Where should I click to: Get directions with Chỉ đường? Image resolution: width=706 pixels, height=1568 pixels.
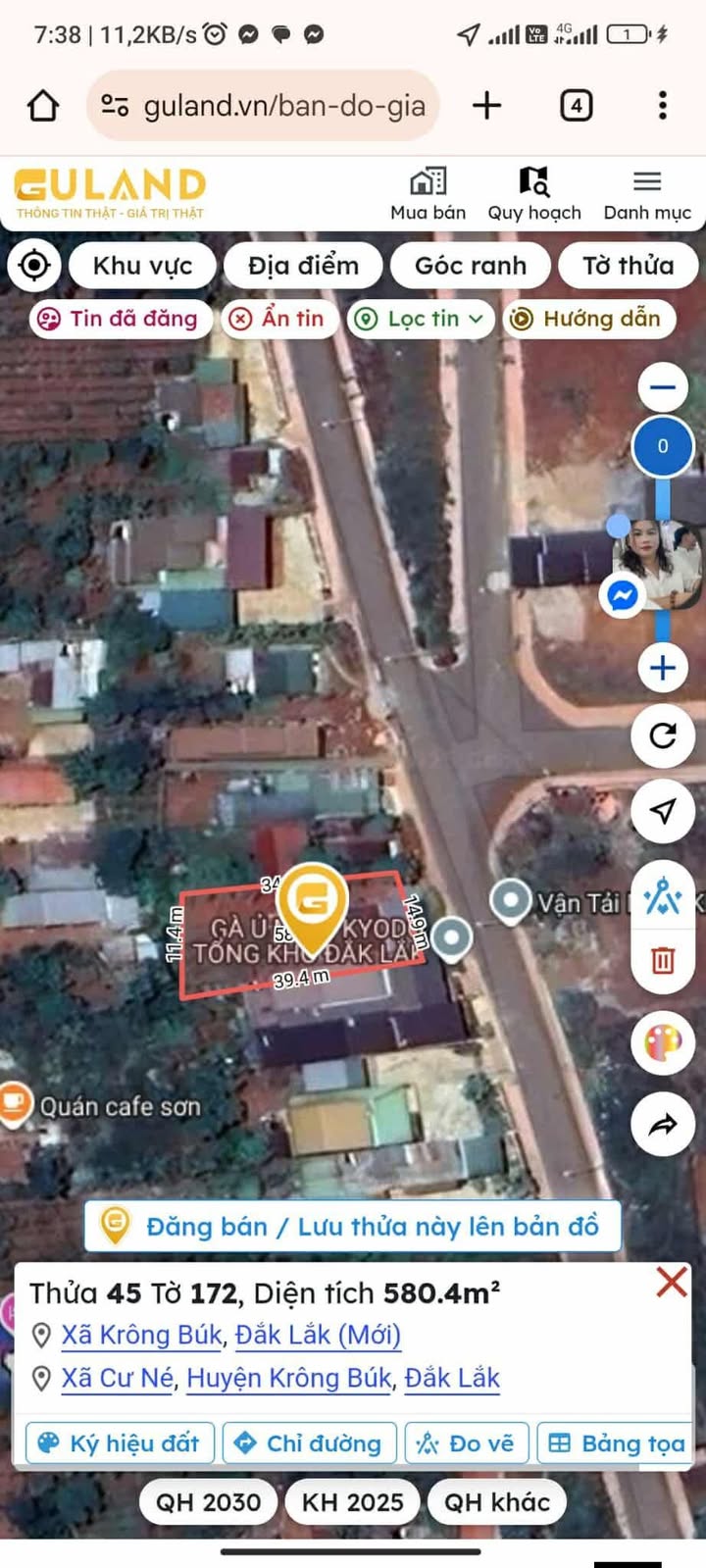click(310, 1442)
